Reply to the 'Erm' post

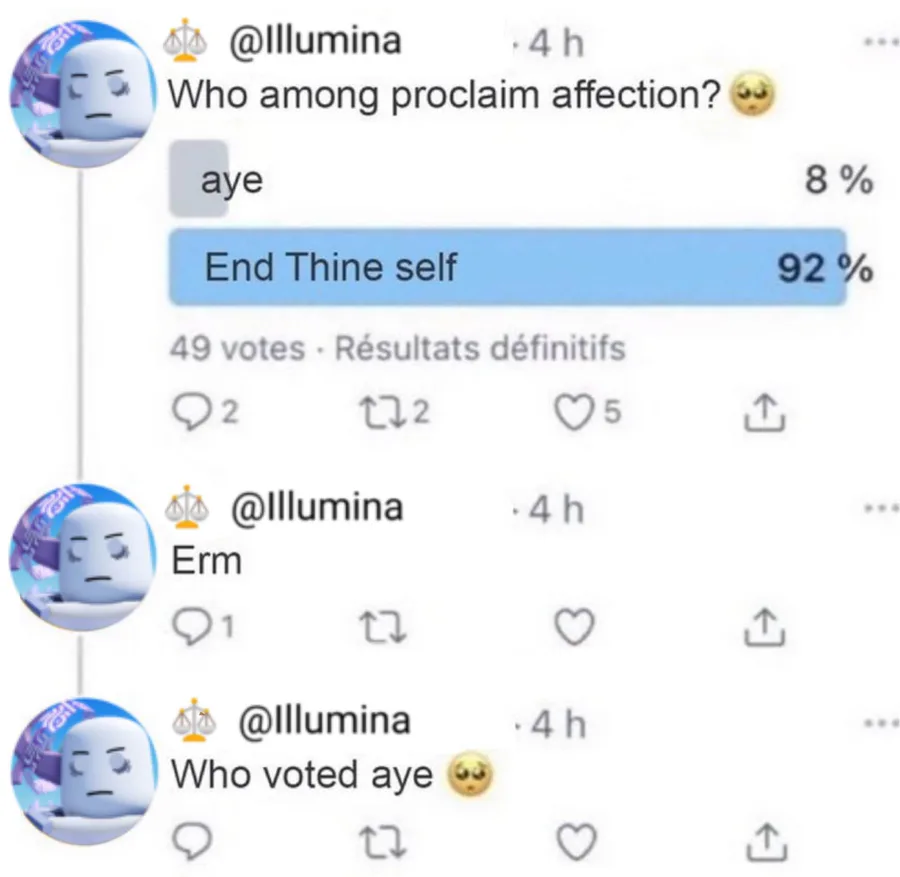[190, 626]
